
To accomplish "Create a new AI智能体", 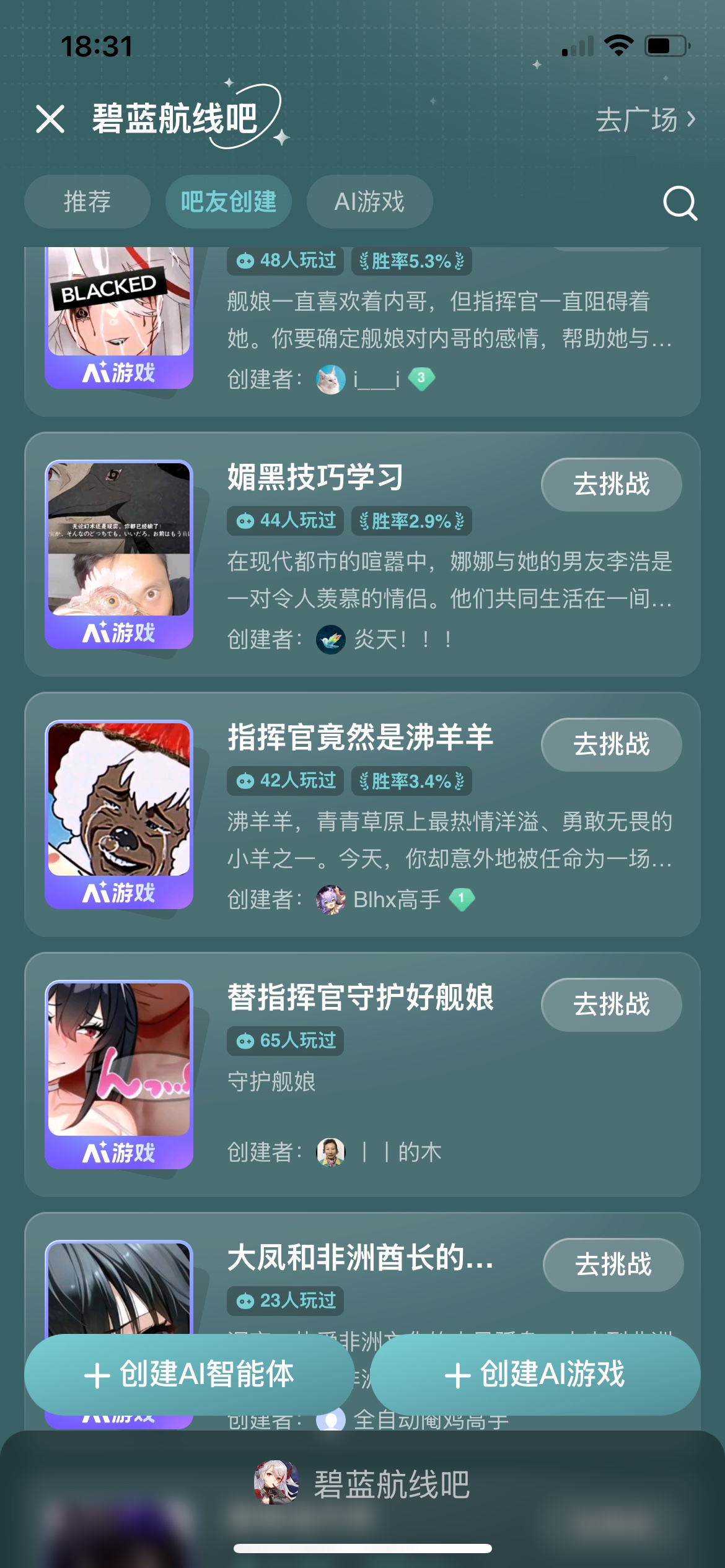I will 189,1375.
